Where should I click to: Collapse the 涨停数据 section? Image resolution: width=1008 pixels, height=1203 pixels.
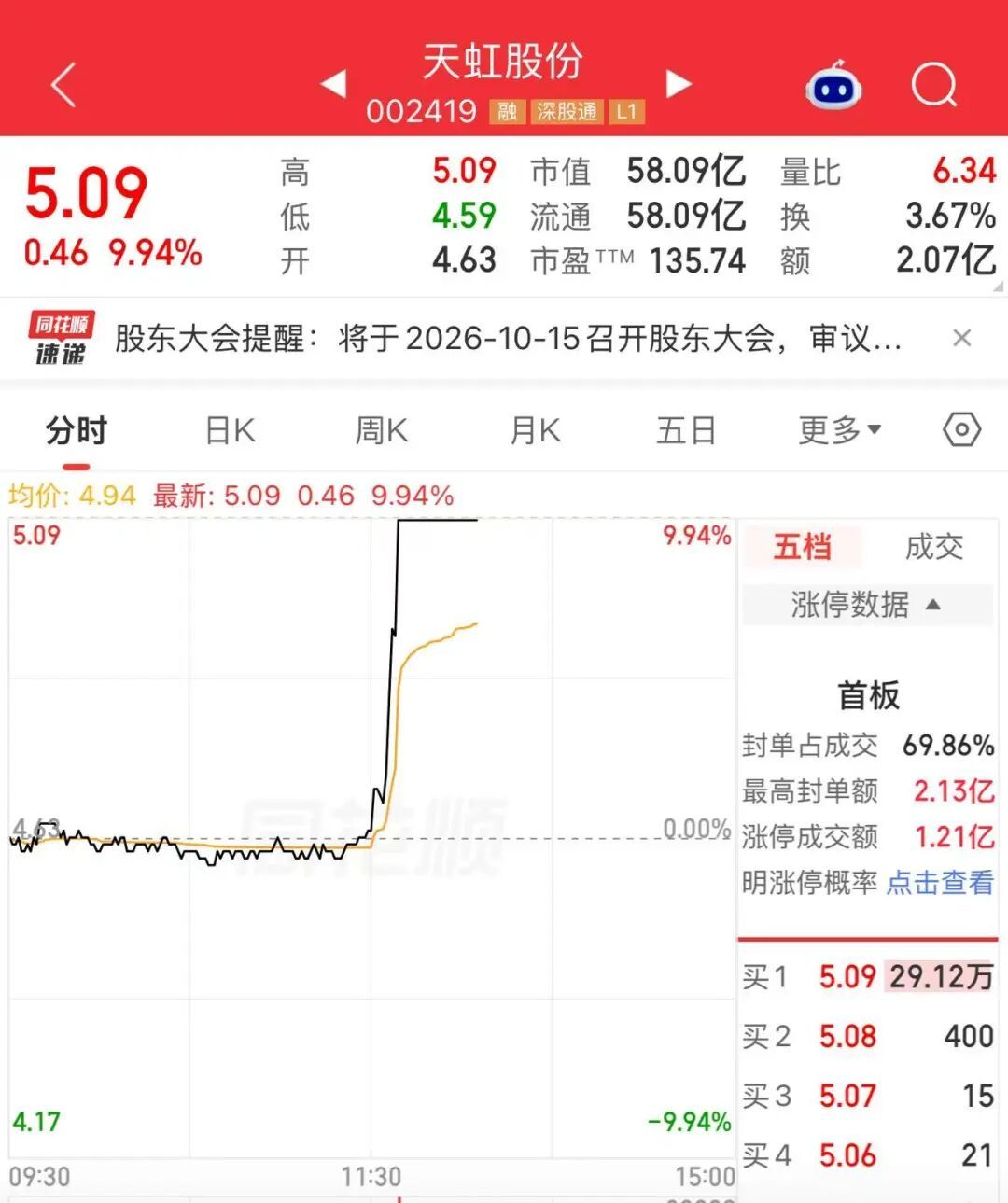(x=867, y=605)
